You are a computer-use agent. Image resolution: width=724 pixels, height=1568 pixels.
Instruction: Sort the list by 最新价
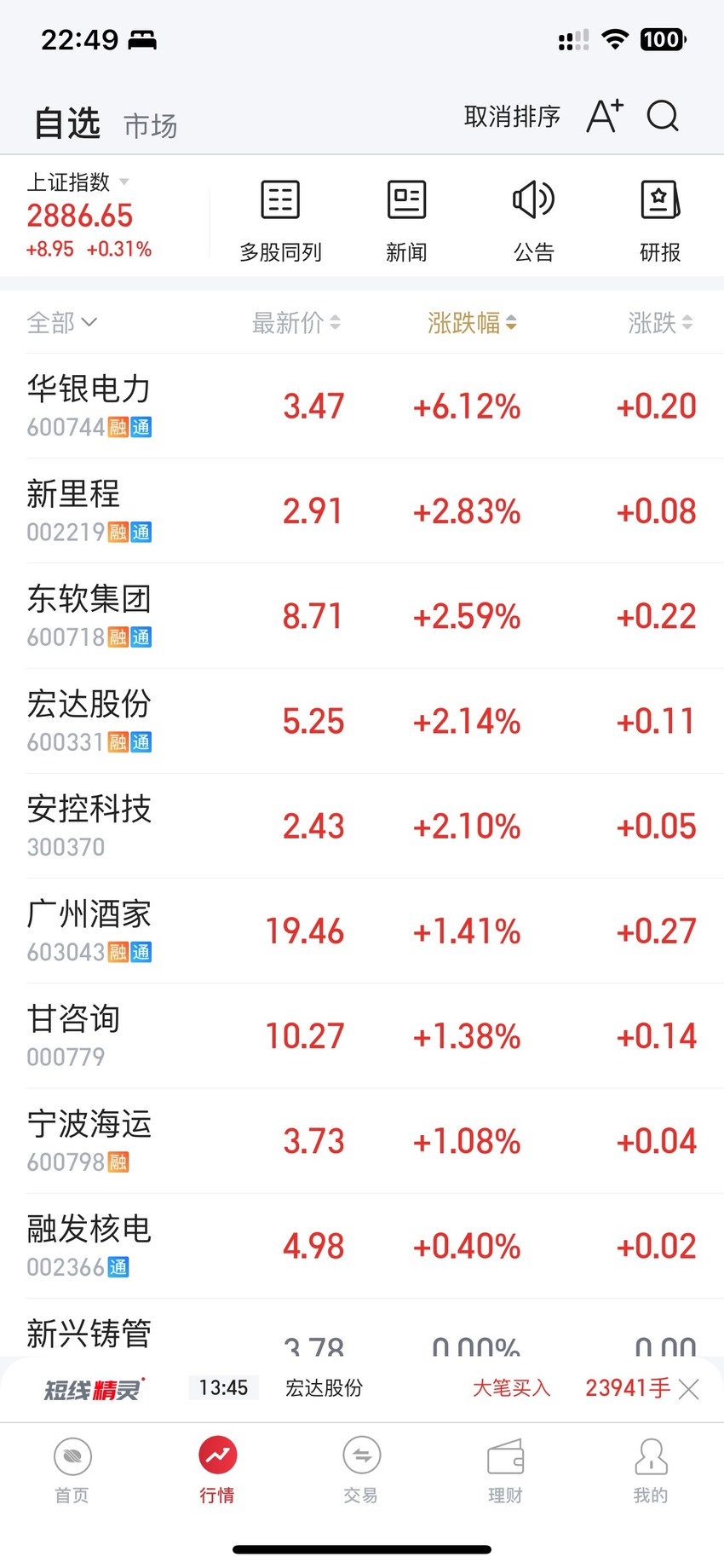point(296,323)
